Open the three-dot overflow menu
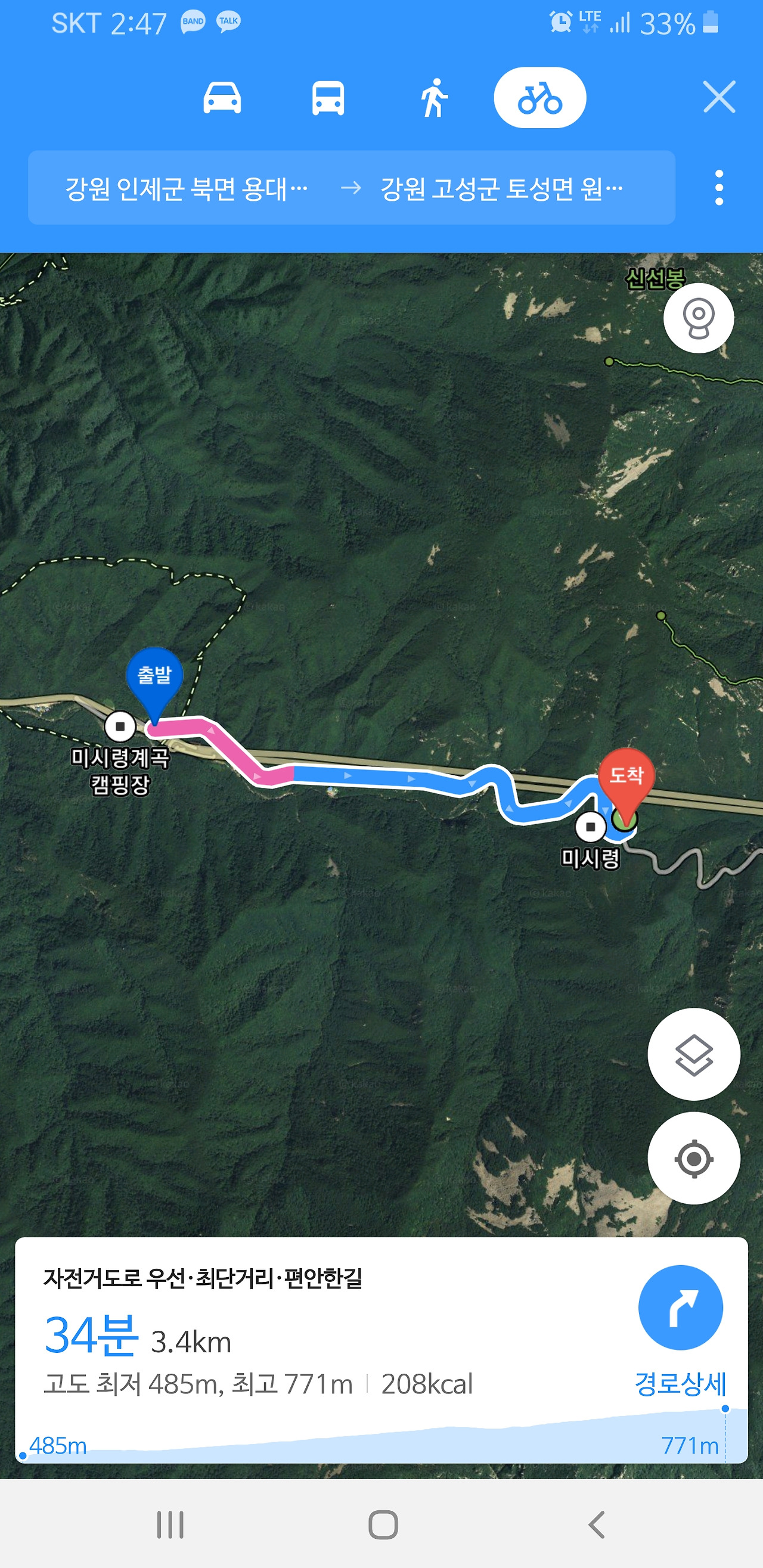 coord(719,188)
